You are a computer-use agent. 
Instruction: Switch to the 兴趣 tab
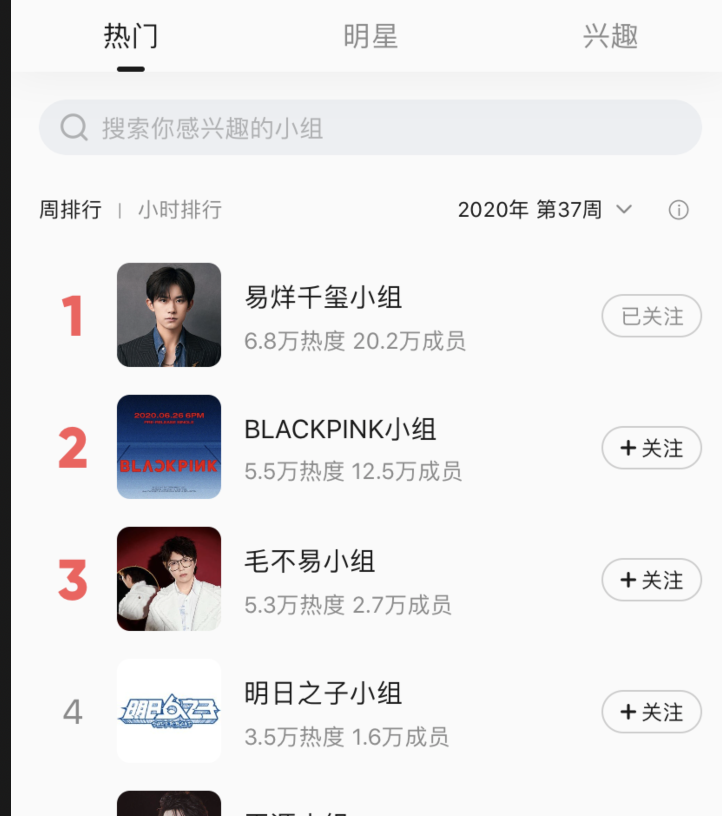coord(610,35)
